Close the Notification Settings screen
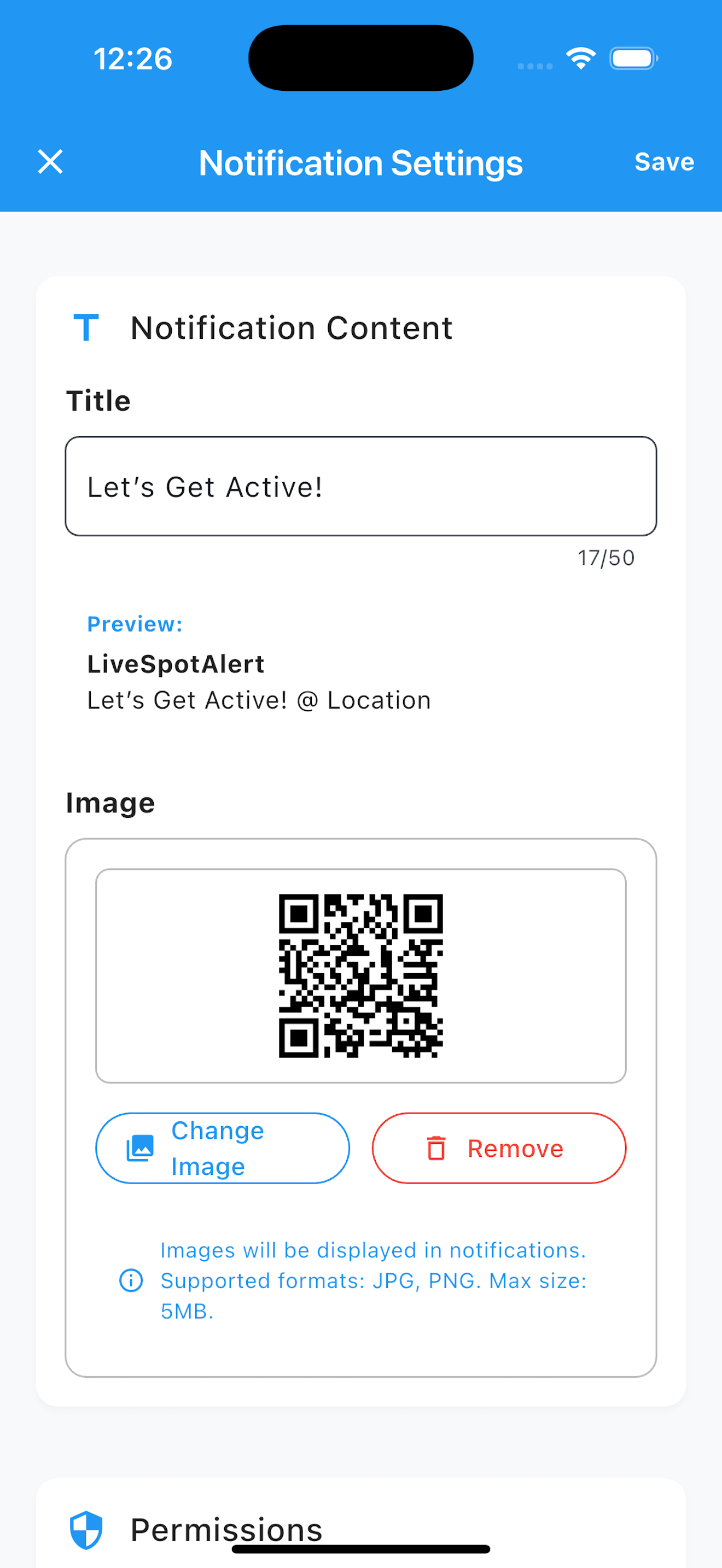 point(50,162)
